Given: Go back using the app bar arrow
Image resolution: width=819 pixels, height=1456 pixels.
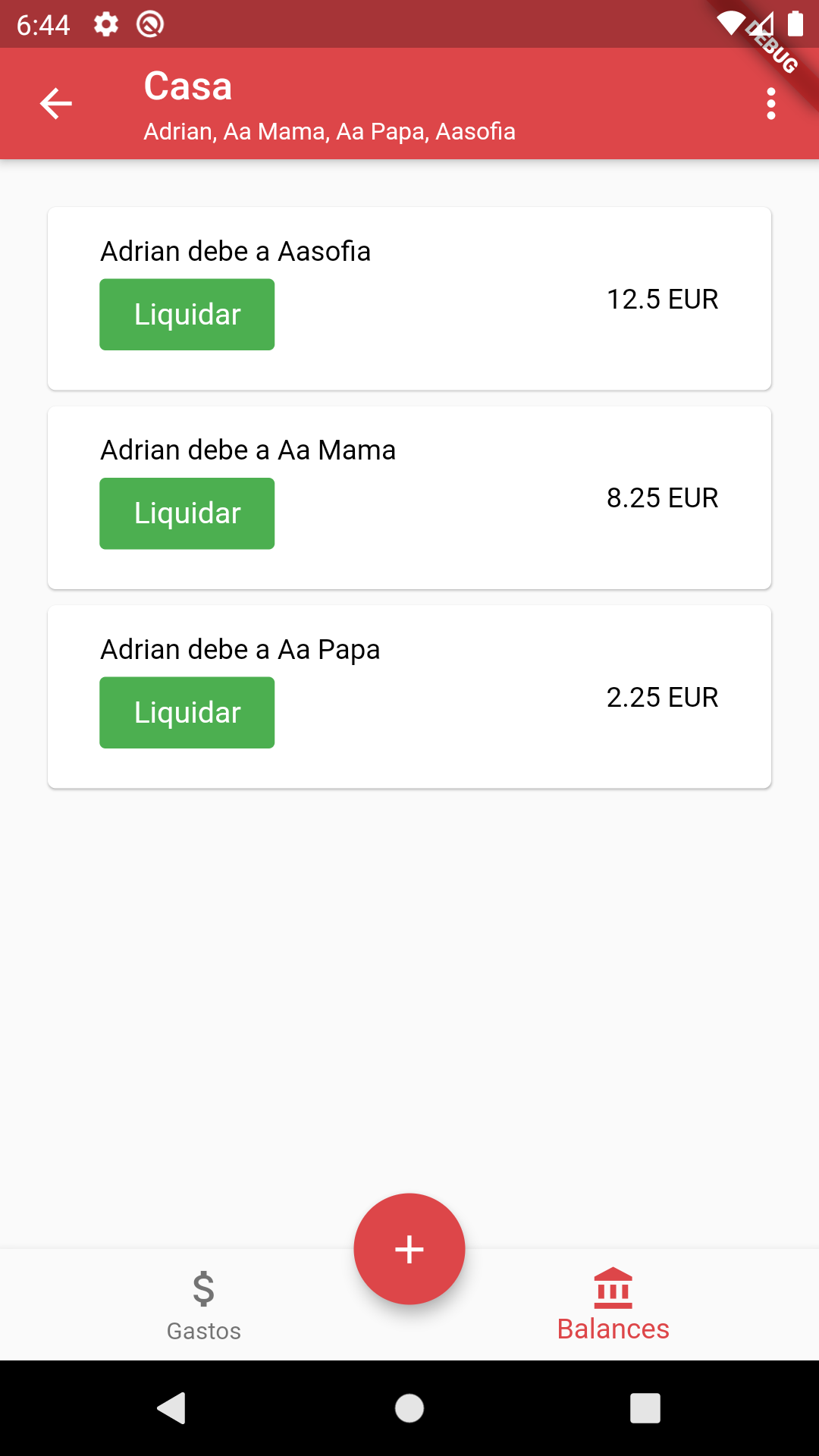Looking at the screenshot, I should coord(56,104).
